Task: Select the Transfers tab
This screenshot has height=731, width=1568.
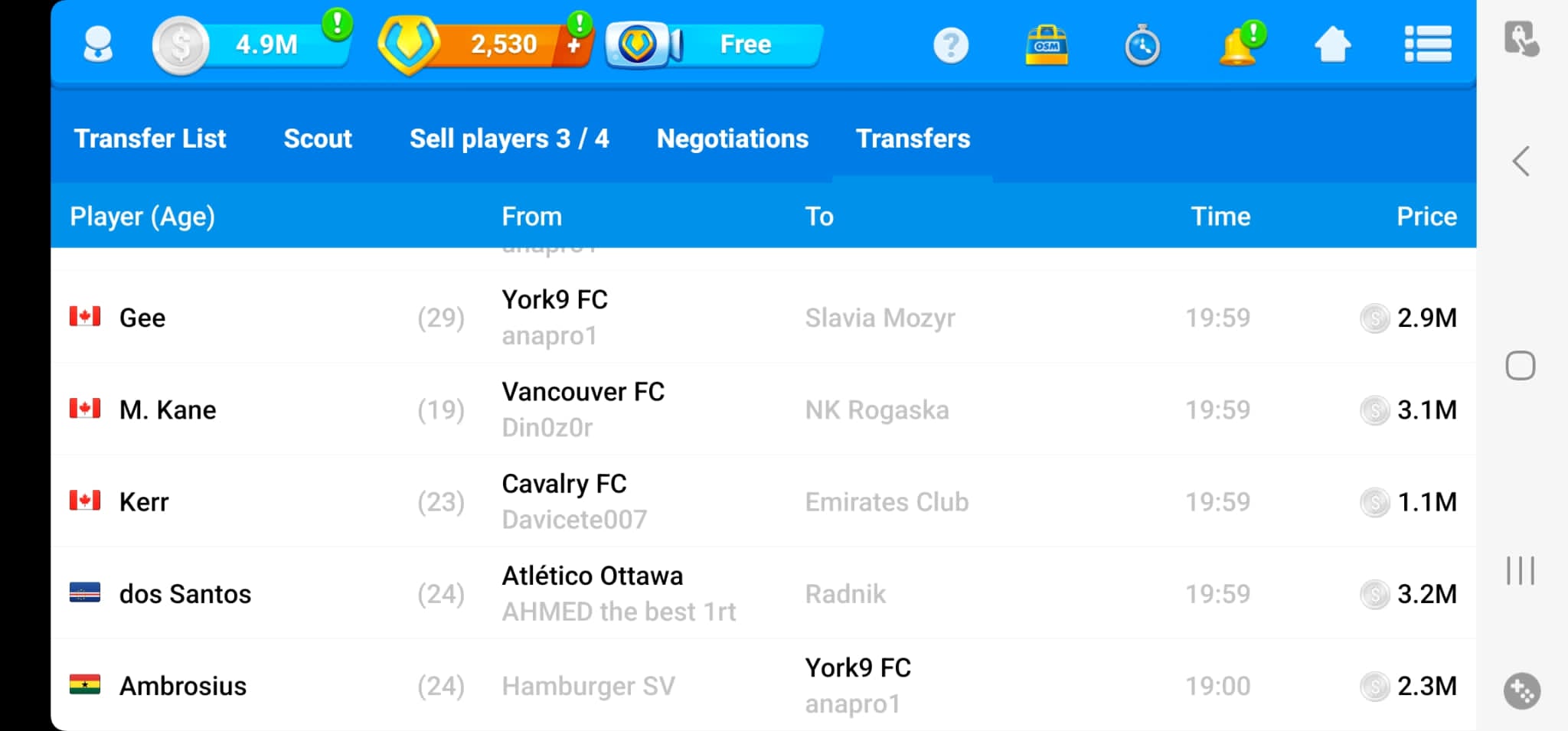Action: click(913, 139)
